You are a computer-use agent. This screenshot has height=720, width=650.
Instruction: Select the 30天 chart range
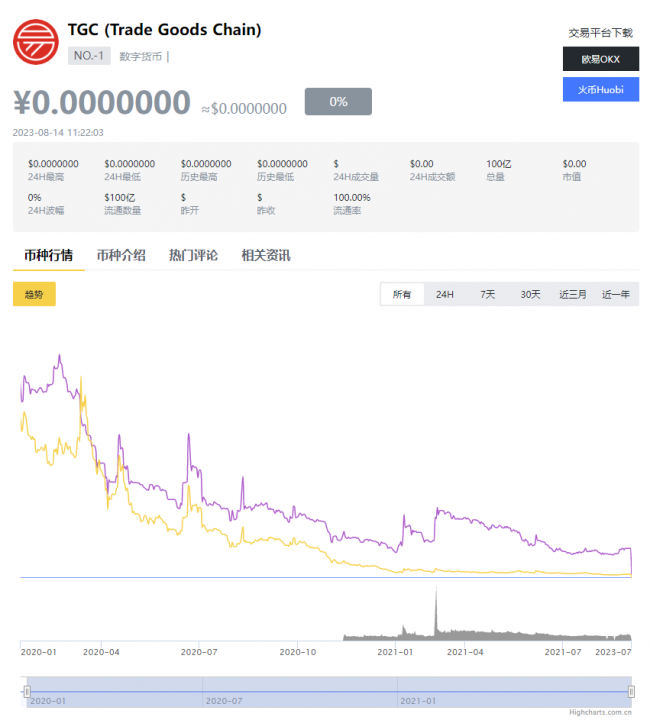pos(530,294)
